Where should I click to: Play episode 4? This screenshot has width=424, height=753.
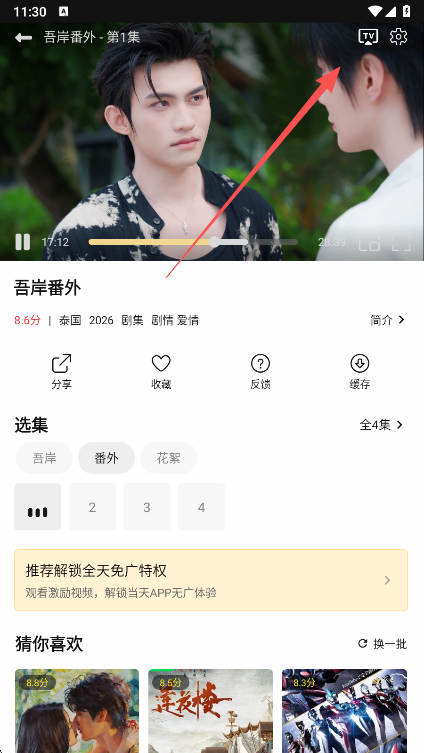click(x=201, y=507)
